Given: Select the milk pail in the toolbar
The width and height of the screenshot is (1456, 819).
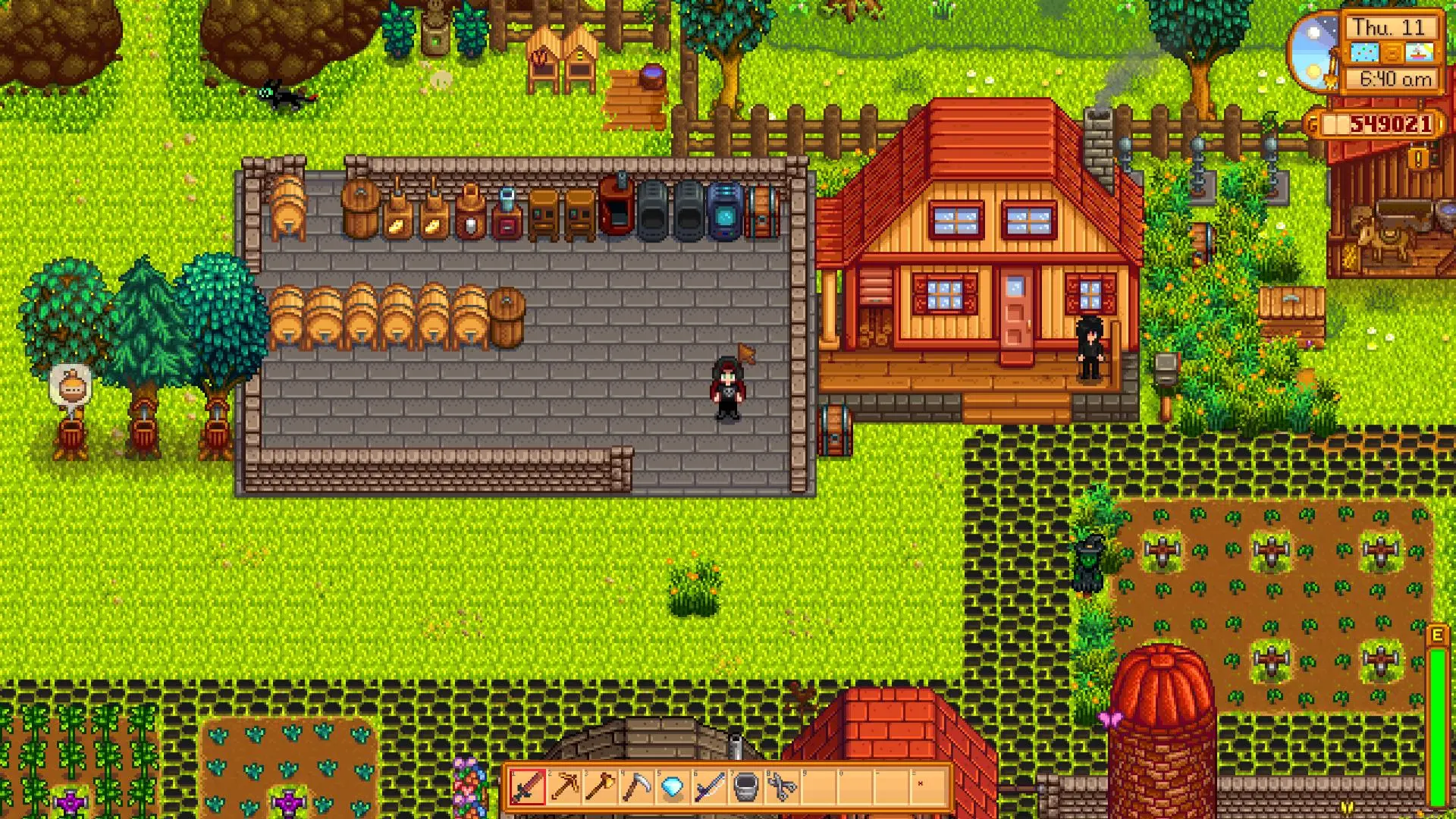Looking at the screenshot, I should pos(745,787).
